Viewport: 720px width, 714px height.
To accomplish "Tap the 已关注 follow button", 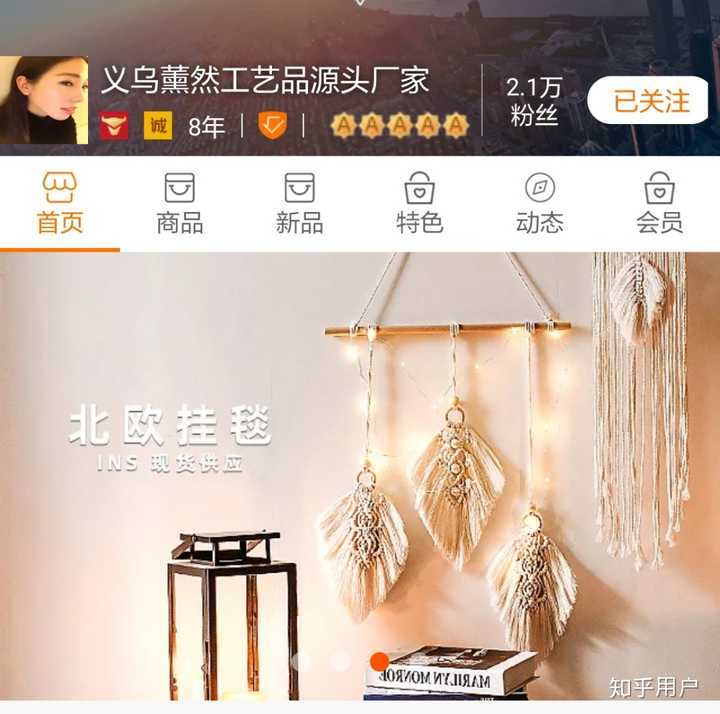I will 649,100.
